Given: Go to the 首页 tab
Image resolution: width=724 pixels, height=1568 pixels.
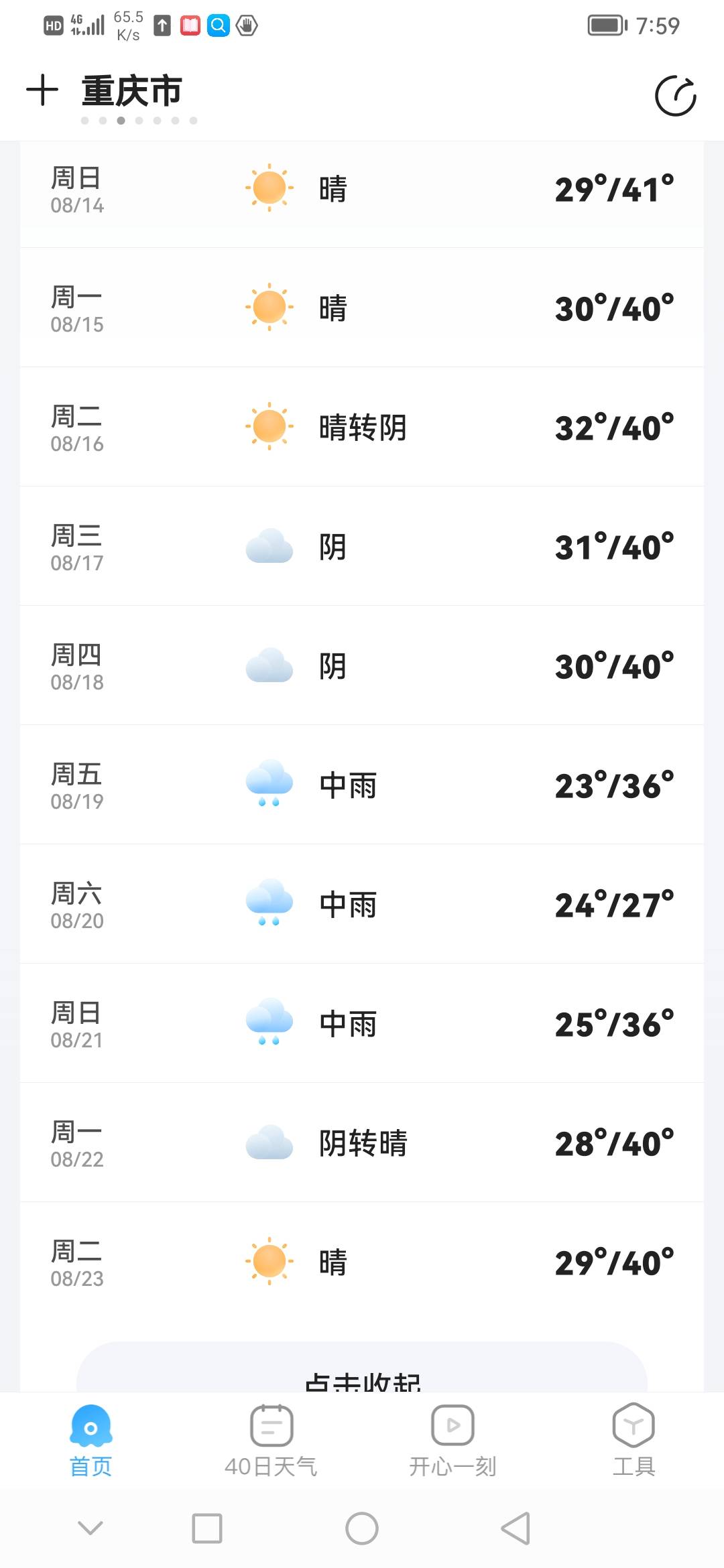Looking at the screenshot, I should click(90, 1441).
